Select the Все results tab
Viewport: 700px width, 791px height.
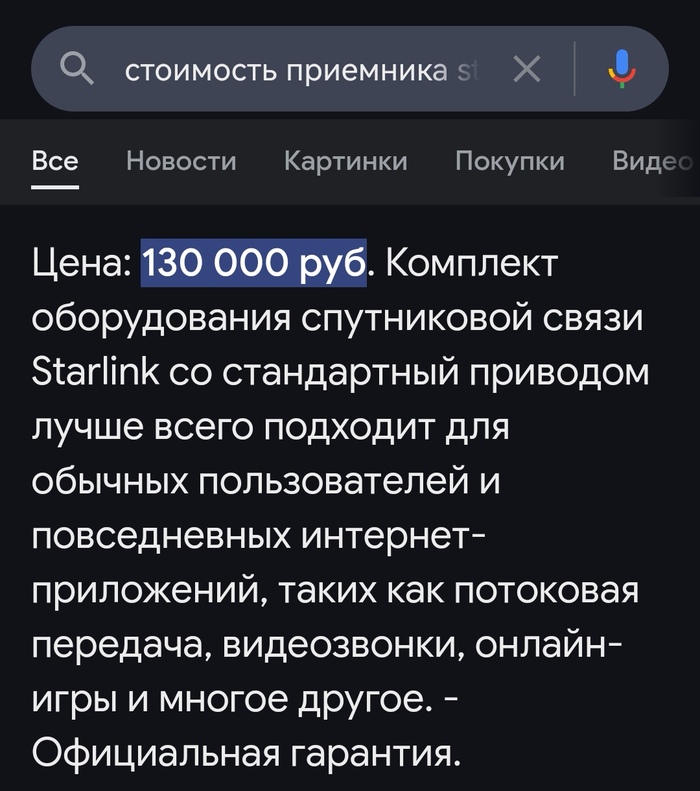click(55, 161)
